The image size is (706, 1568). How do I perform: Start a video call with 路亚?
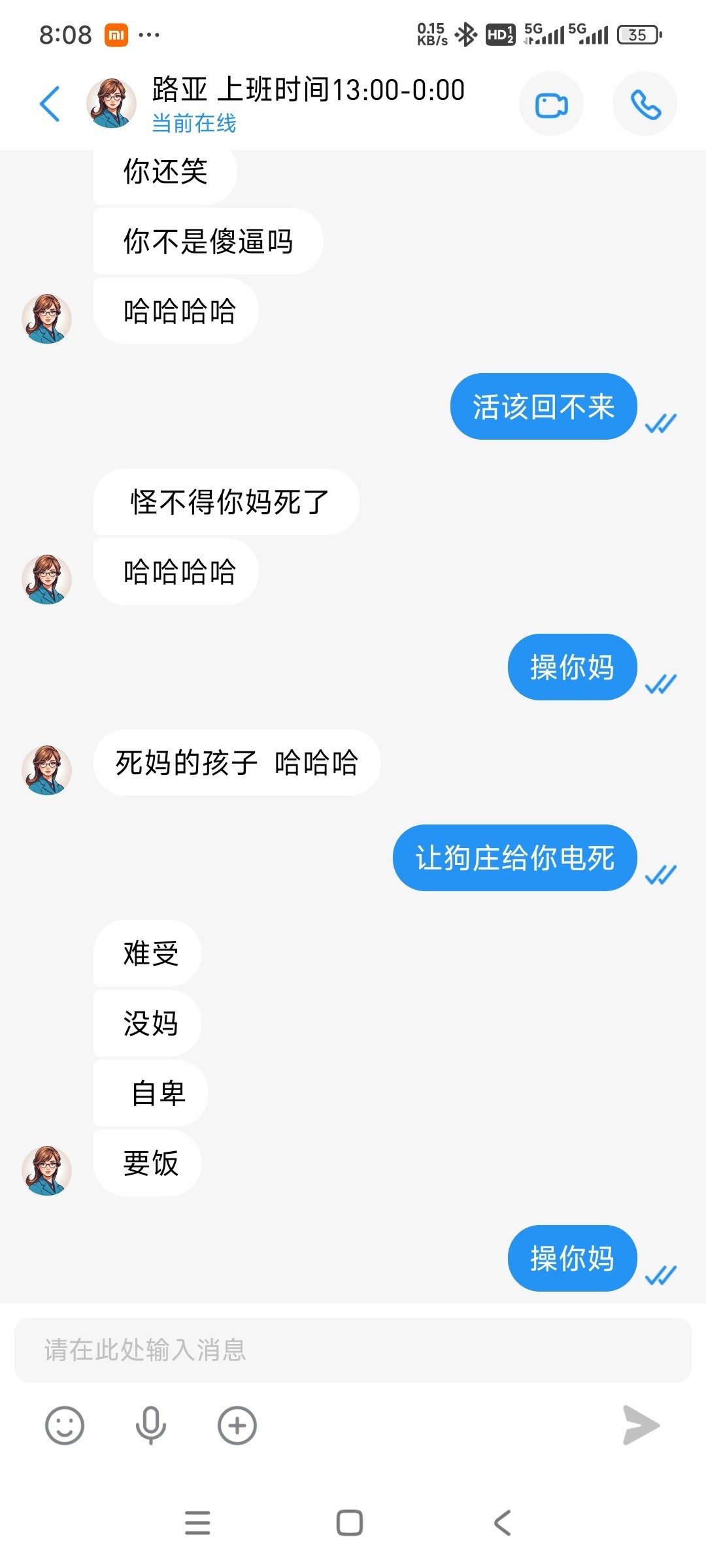coord(551,105)
